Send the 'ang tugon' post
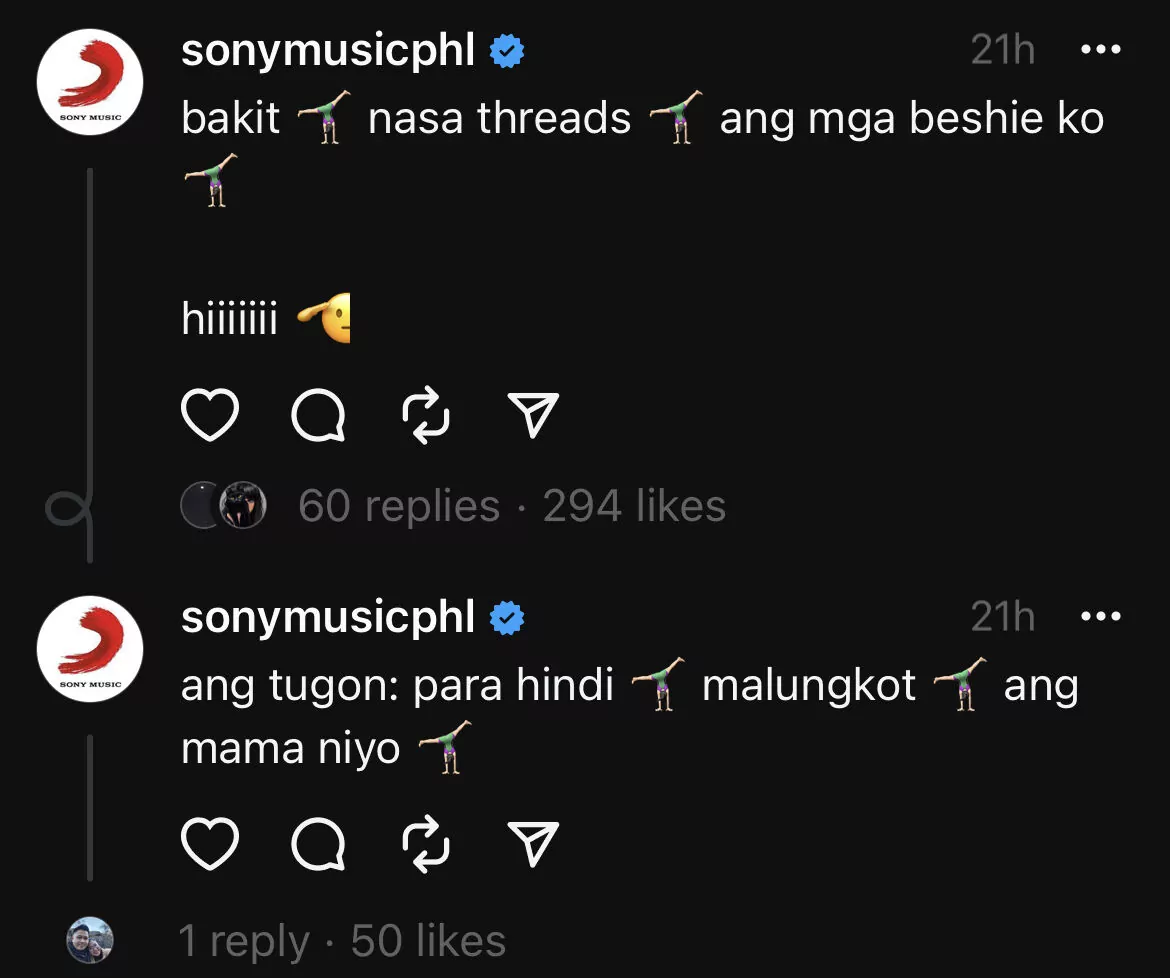This screenshot has height=978, width=1170. pyautogui.click(x=532, y=845)
